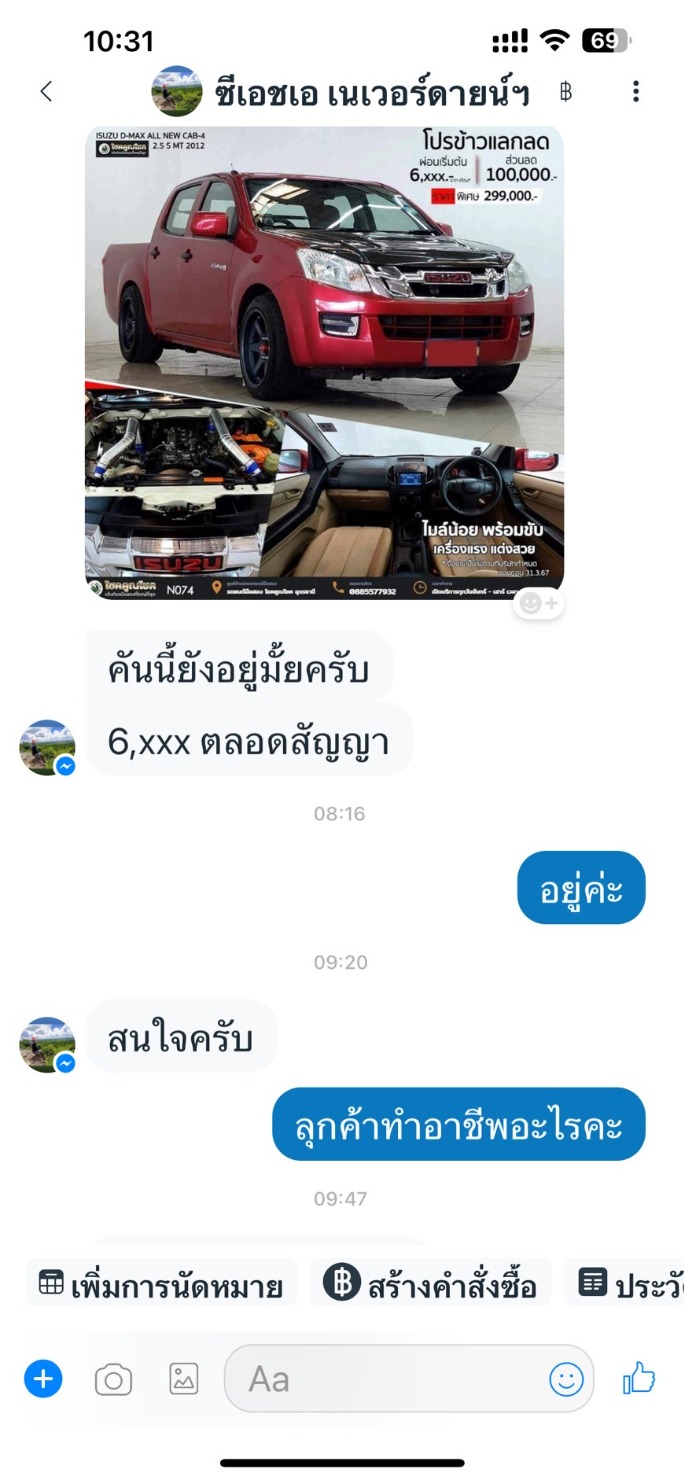Image resolution: width=684 pixels, height=1480 pixels.
Task: Tap the สร้างคำสั่งซื้อ create order chip
Action: (x=432, y=1285)
